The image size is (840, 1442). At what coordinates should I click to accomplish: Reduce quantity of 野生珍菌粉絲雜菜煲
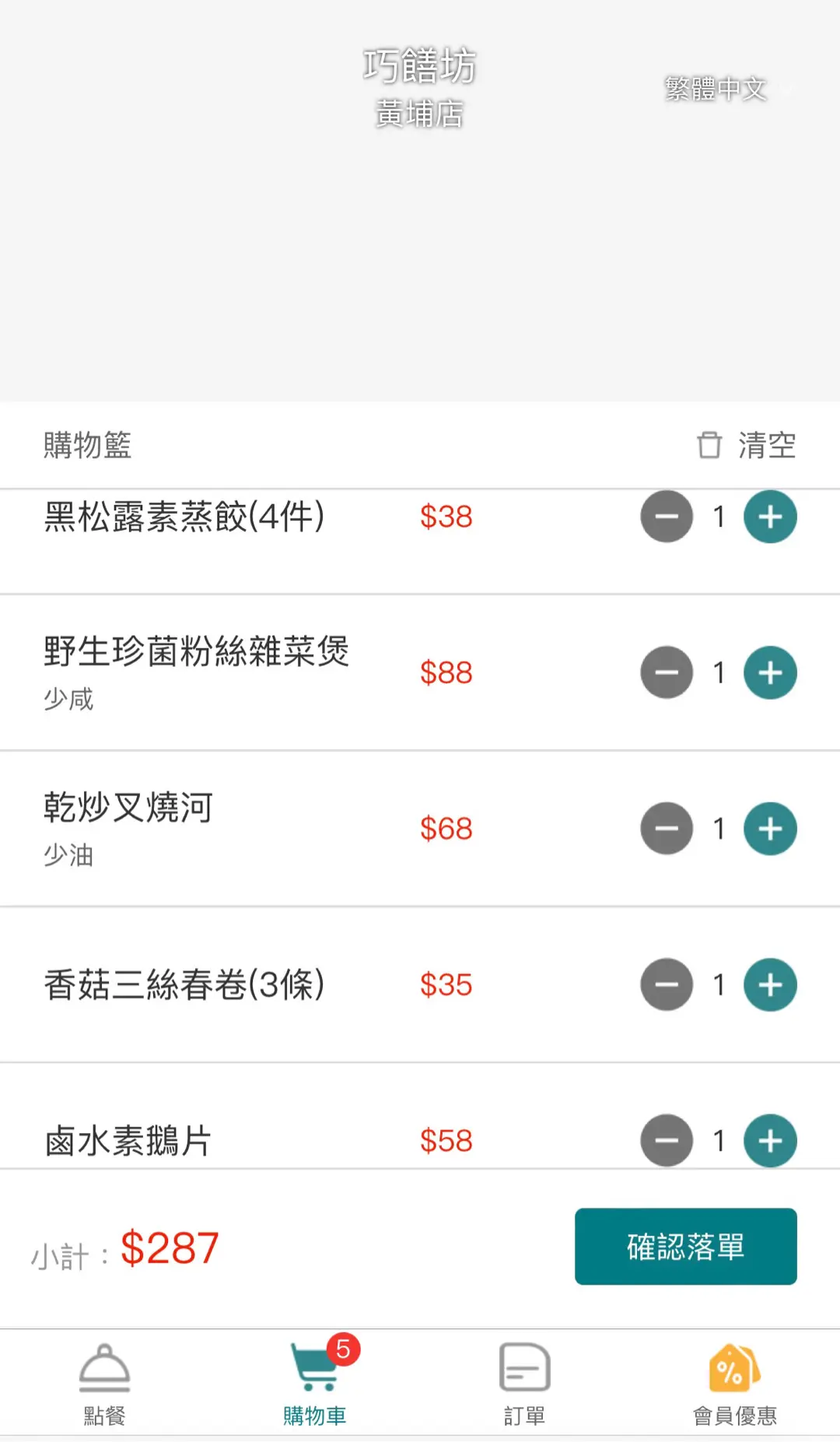coord(667,672)
